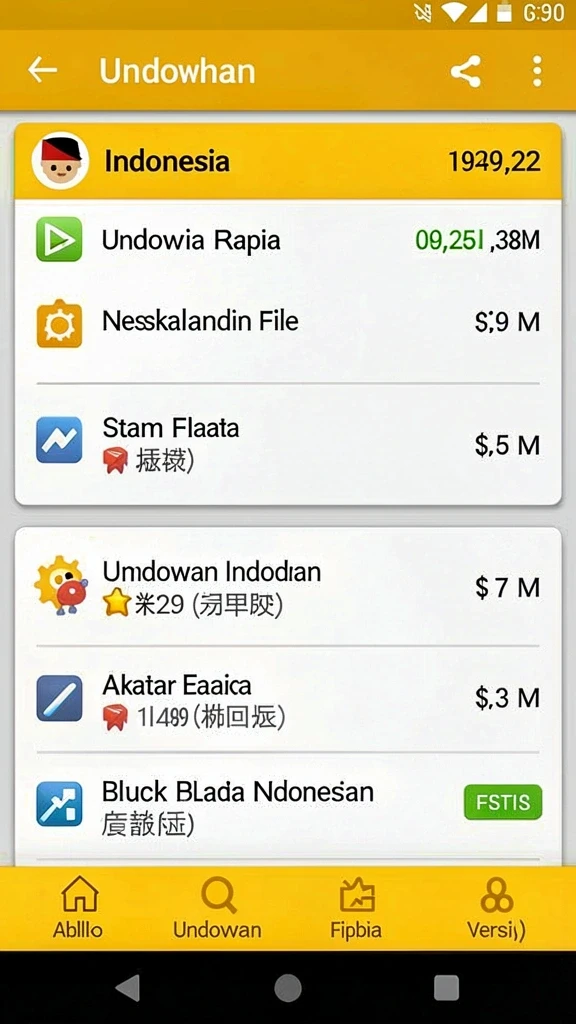This screenshot has width=576, height=1024.
Task: Select the Stam Flaata entry
Action: coord(288,444)
